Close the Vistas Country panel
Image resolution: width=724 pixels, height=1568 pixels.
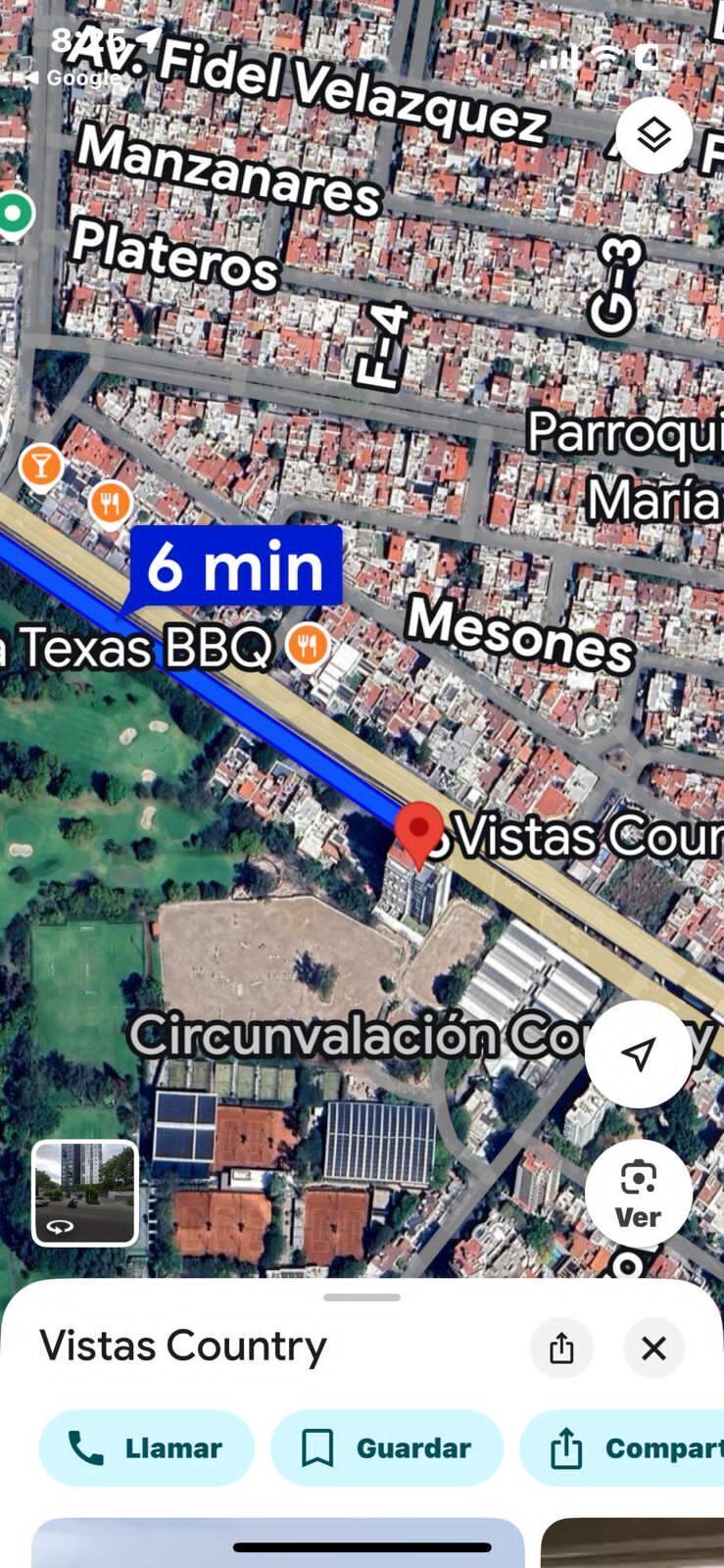[653, 1348]
